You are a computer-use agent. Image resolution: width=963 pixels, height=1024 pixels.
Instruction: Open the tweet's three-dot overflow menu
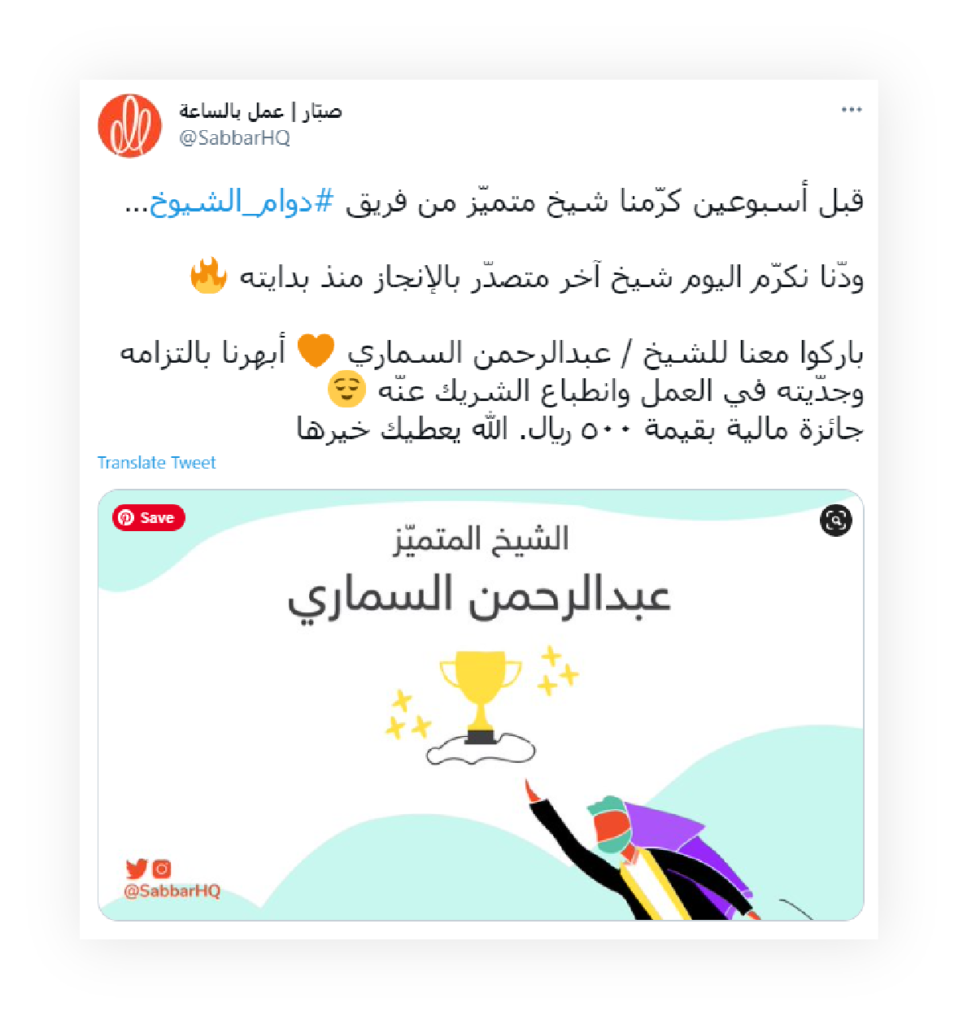[851, 110]
